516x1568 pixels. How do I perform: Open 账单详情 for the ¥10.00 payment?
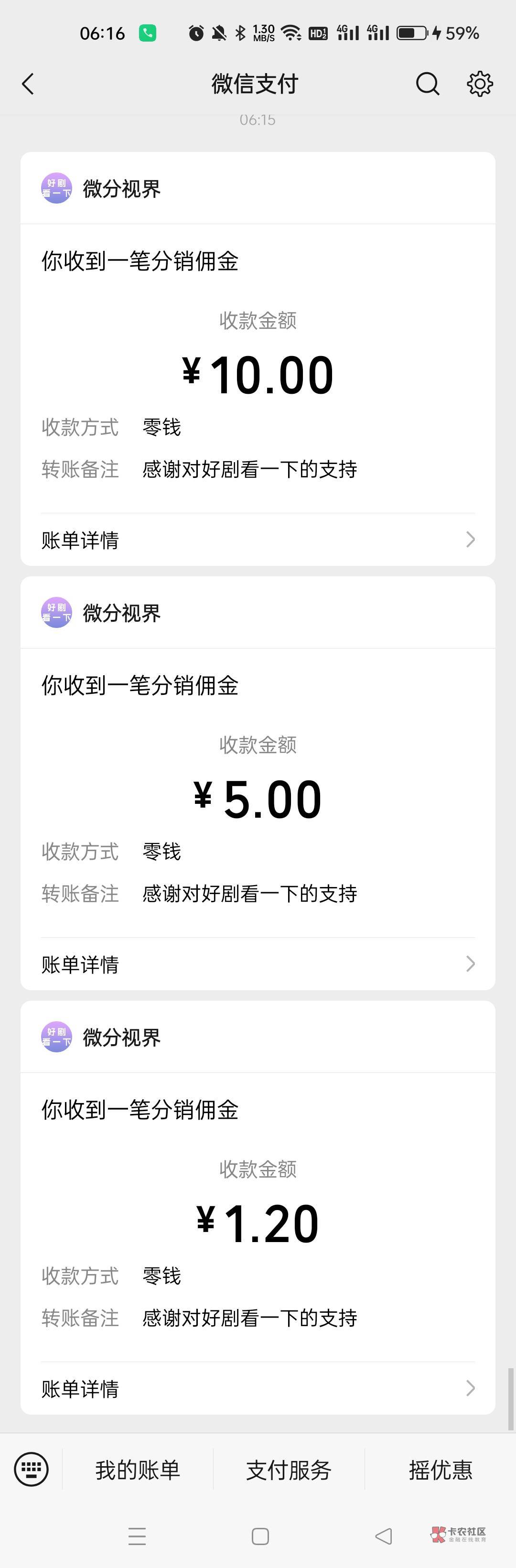coord(258,539)
